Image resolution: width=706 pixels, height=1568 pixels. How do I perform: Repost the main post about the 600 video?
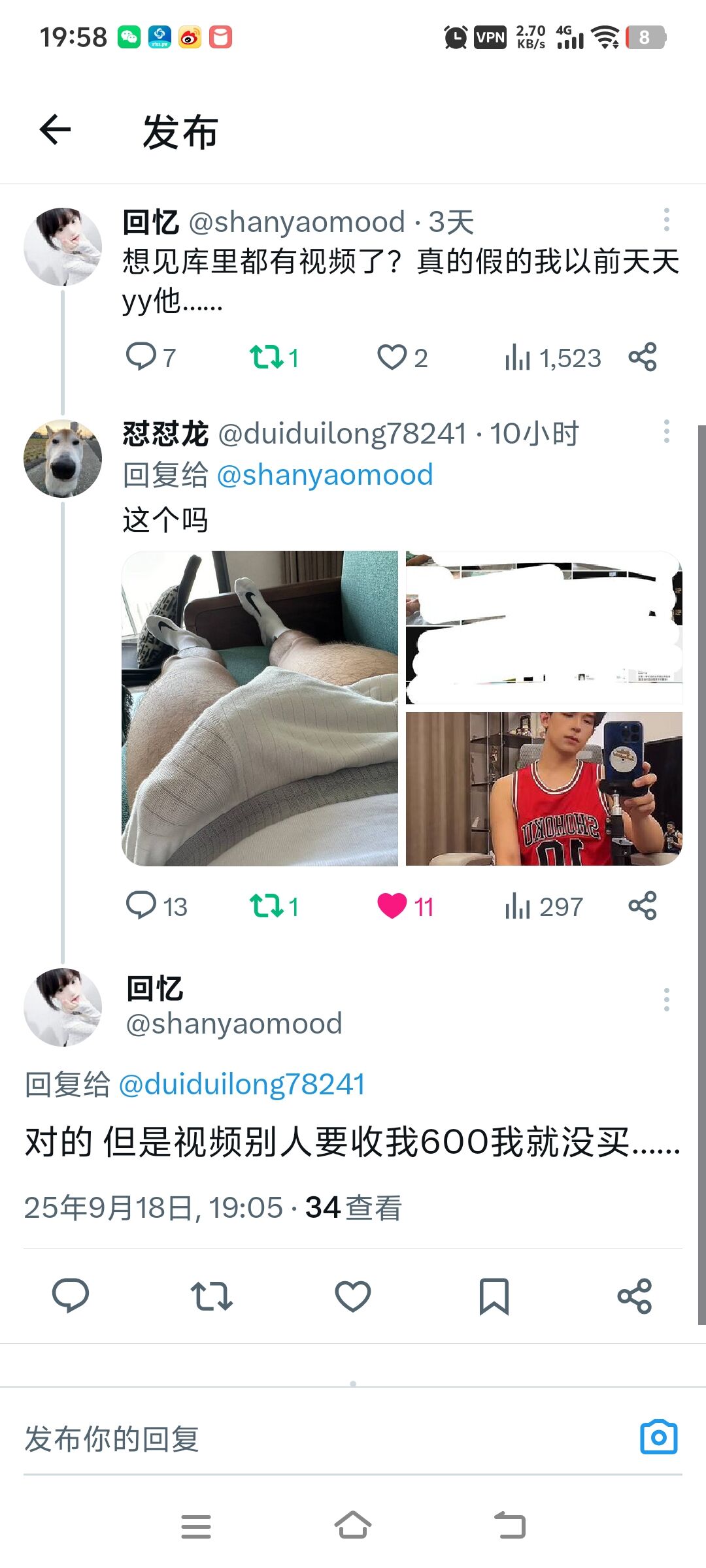(x=211, y=1296)
